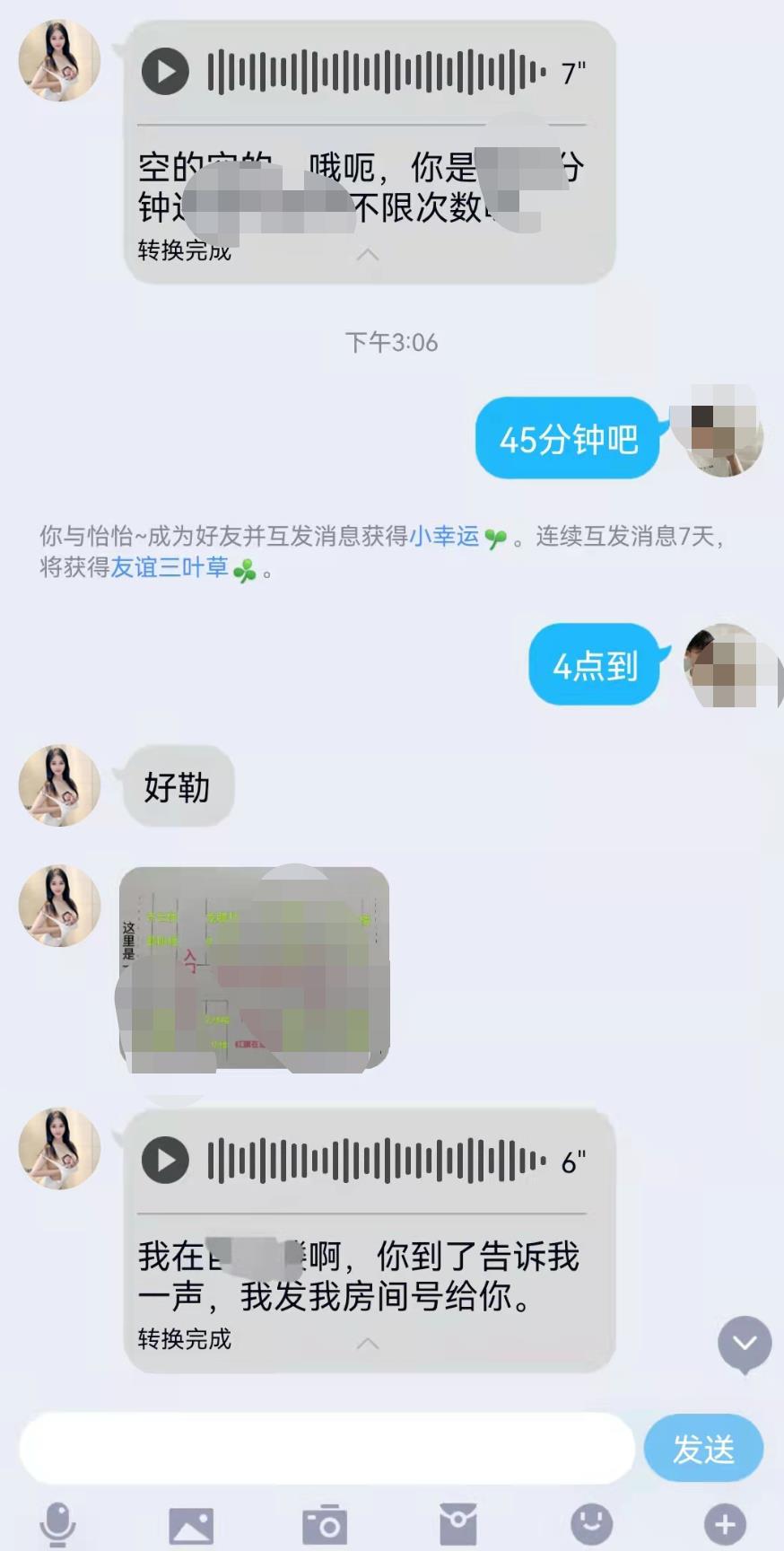This screenshot has height=1551, width=784.
Task: Collapse the transcript of the 7-second voice message
Action: 368,255
